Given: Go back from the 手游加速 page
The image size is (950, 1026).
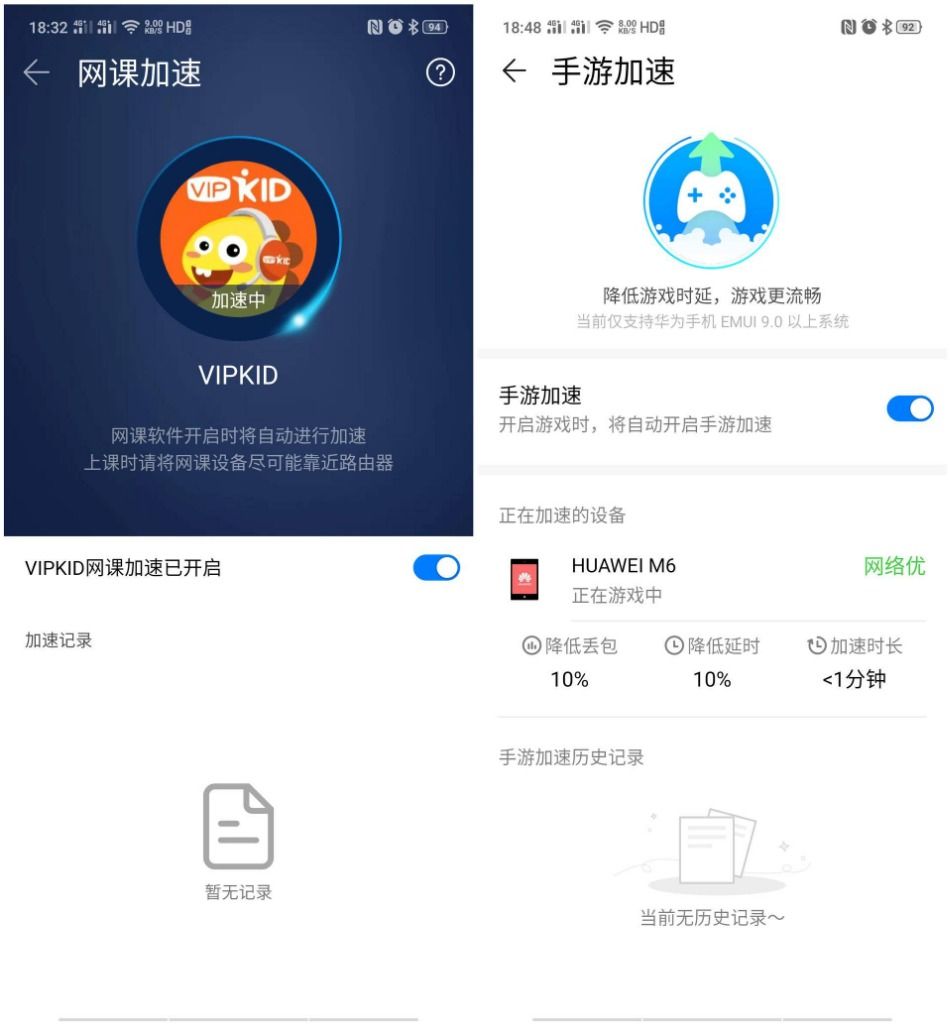Looking at the screenshot, I should tap(513, 72).
